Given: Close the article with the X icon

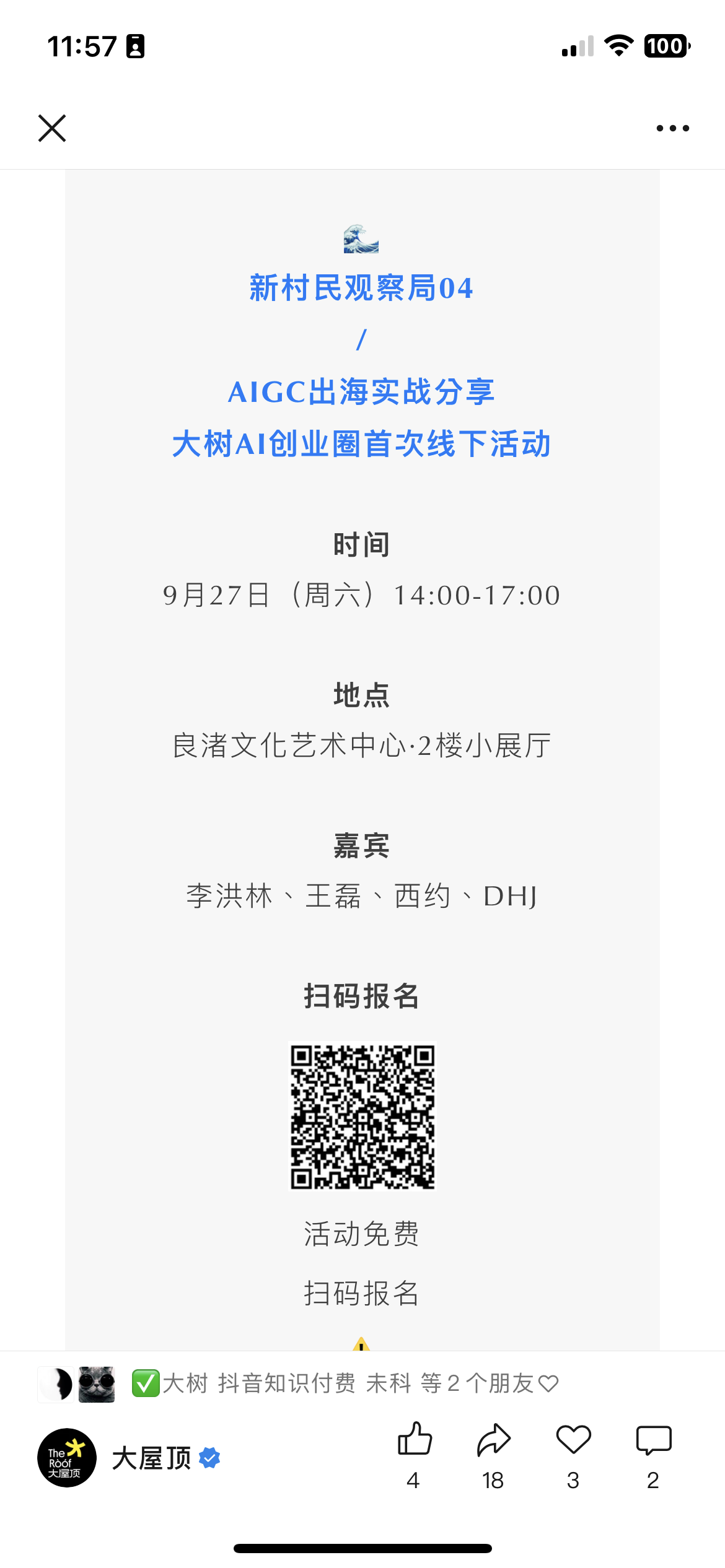Looking at the screenshot, I should coord(52,128).
